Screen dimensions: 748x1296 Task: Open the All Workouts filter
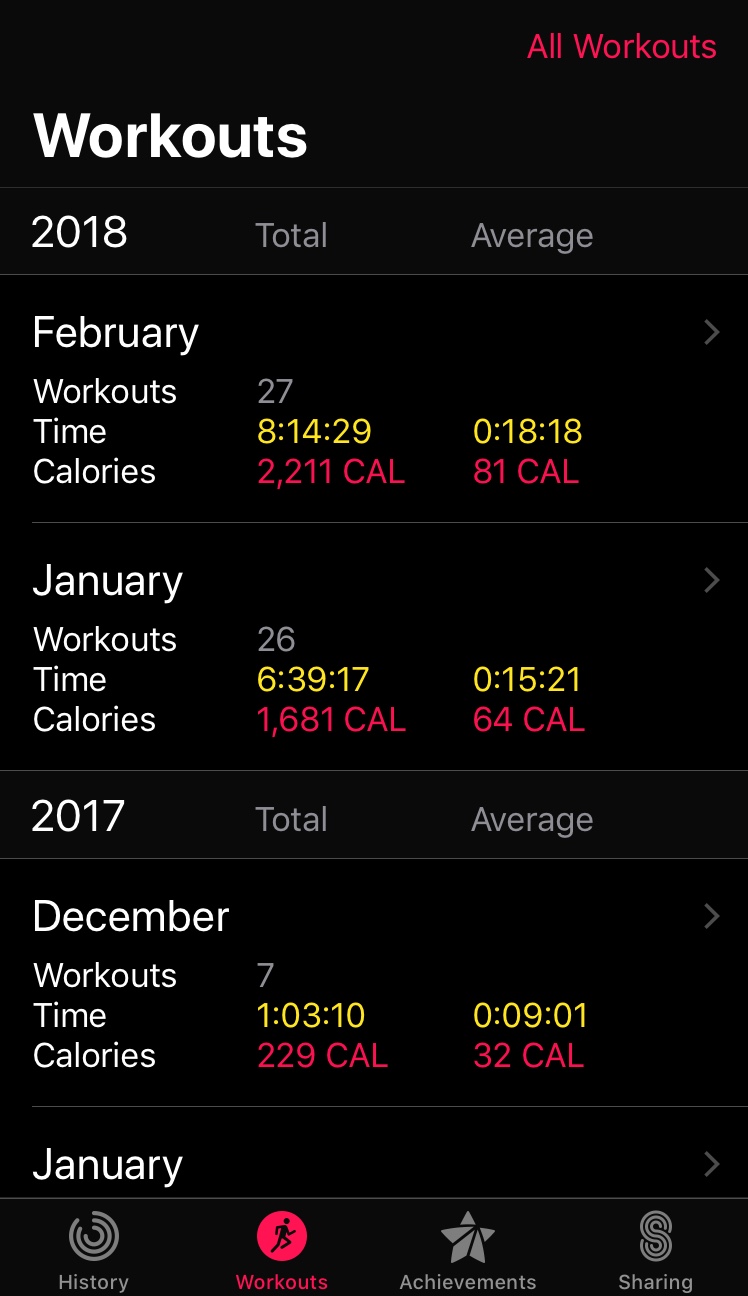coord(621,47)
